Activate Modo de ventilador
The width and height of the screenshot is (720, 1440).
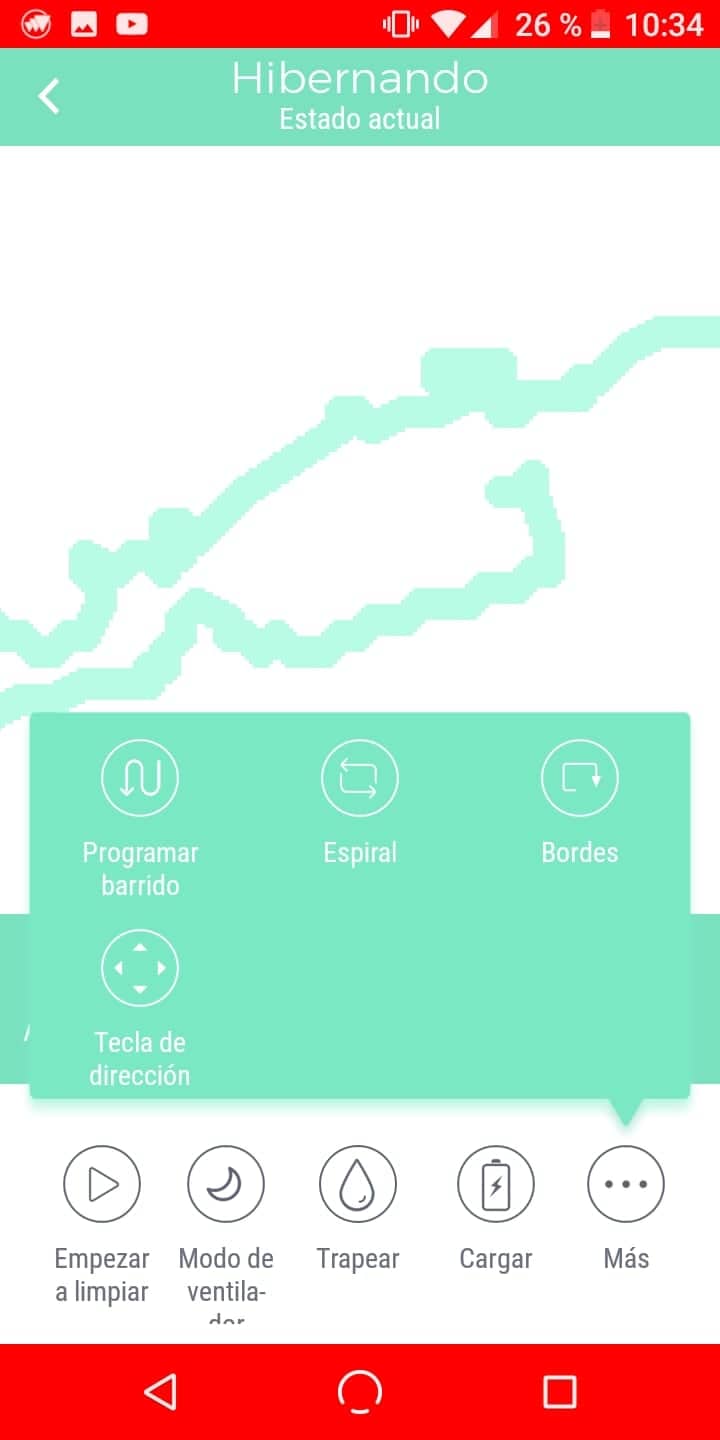tap(226, 1185)
